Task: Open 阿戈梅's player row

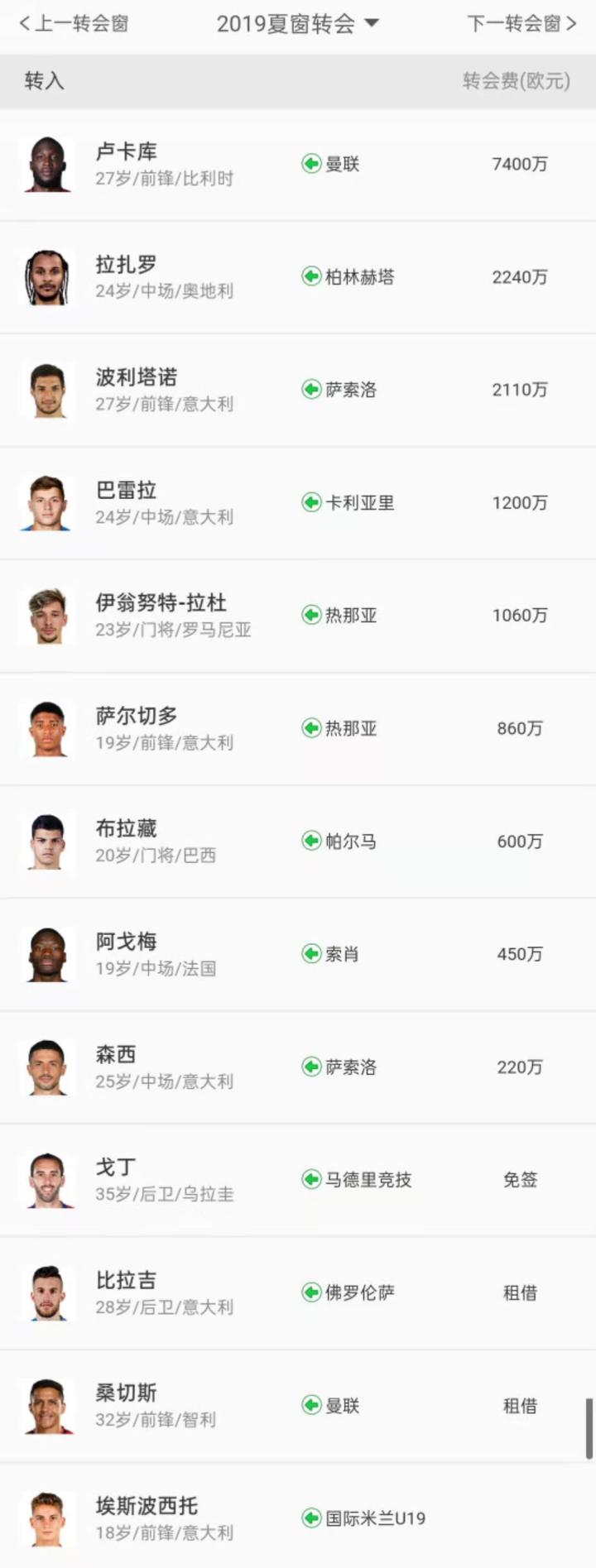Action: (x=298, y=954)
